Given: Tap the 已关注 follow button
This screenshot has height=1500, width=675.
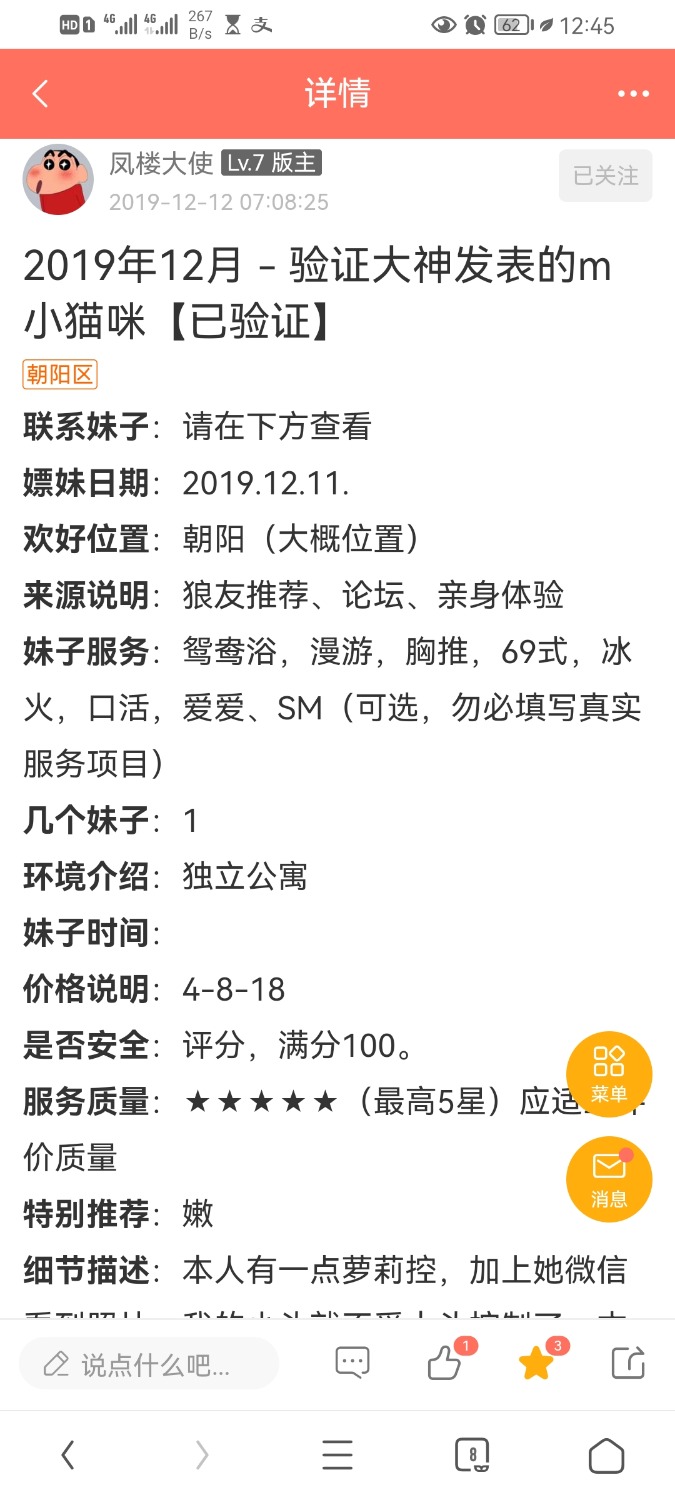Looking at the screenshot, I should point(605,176).
